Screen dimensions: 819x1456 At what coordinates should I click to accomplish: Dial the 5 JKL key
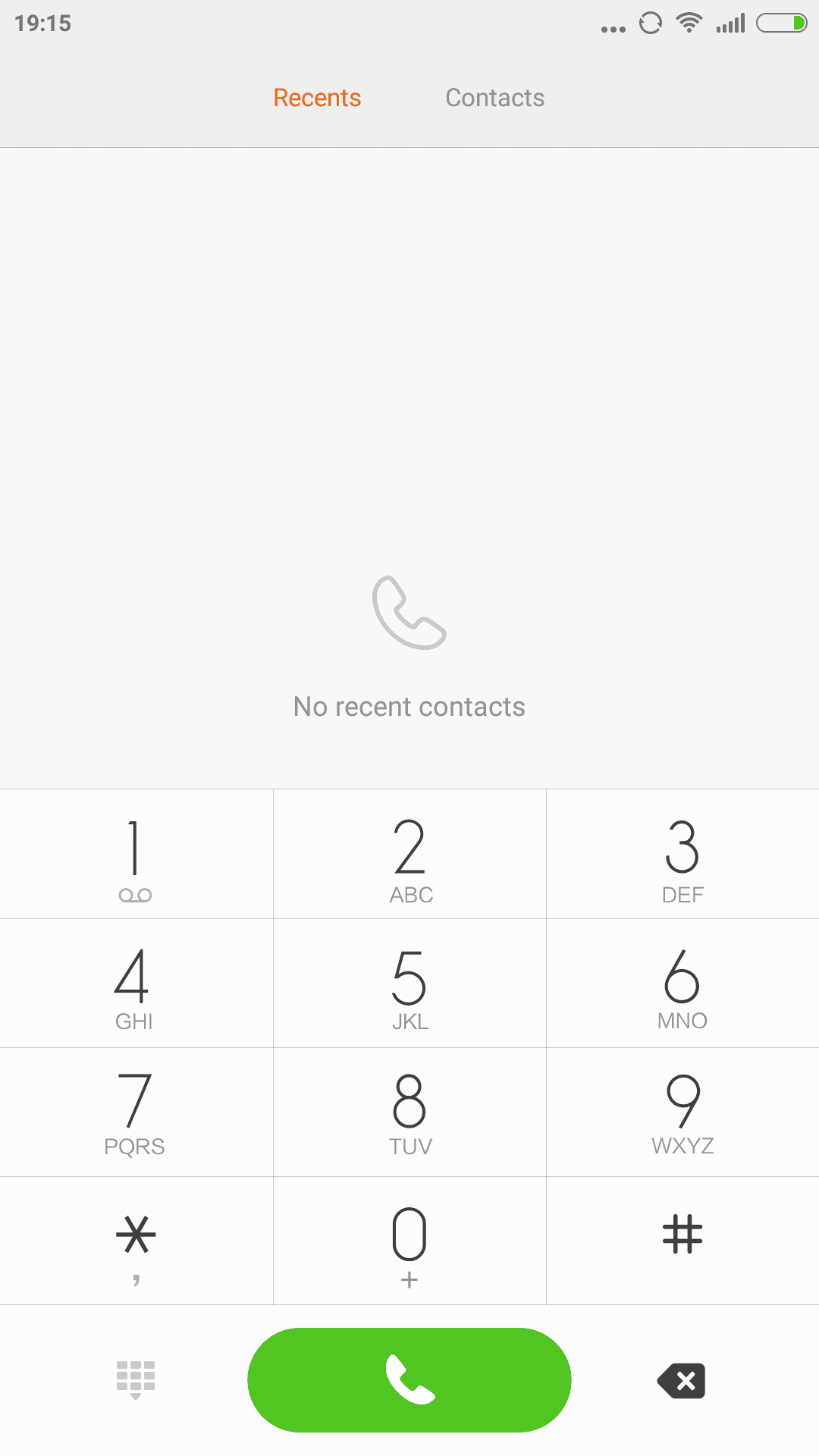tap(409, 984)
